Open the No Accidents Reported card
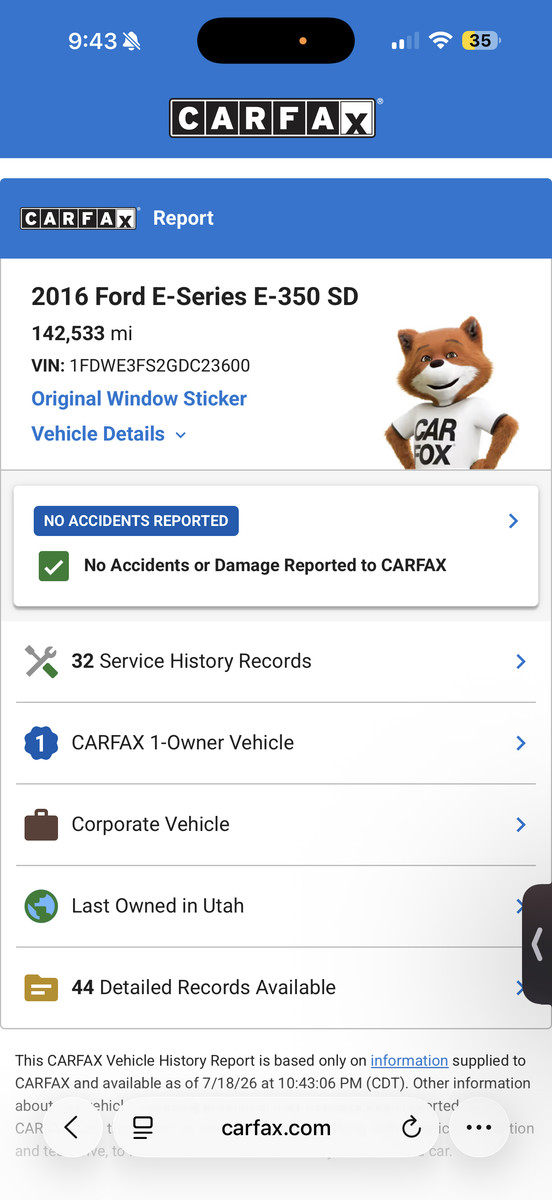552x1200 pixels. point(276,545)
